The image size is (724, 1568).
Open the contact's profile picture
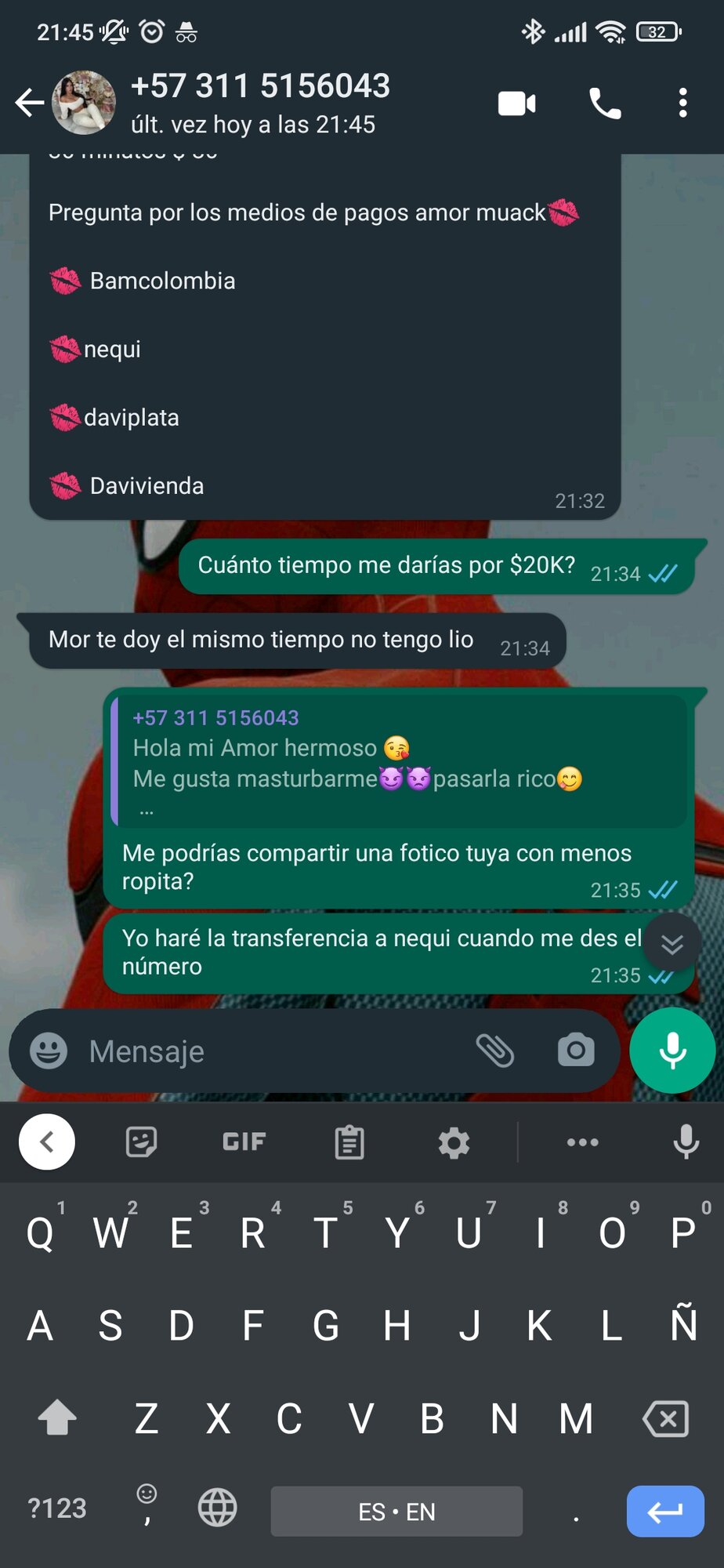tap(84, 103)
